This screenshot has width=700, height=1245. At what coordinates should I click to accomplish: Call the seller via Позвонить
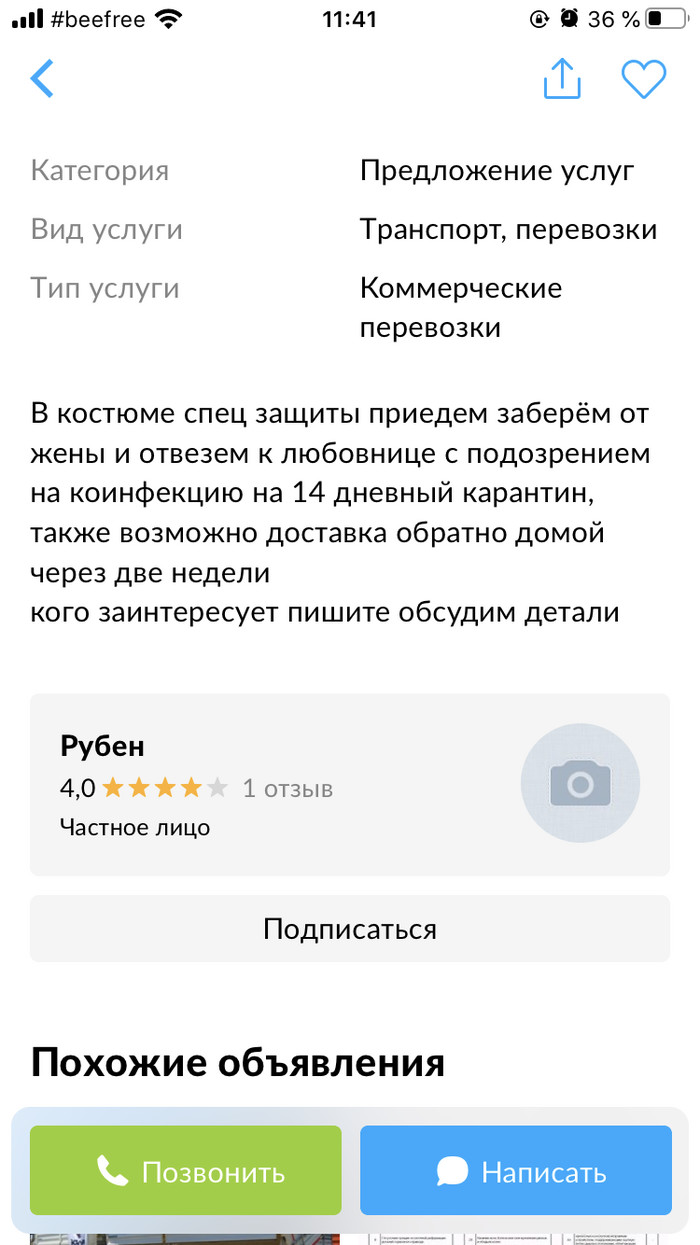click(x=186, y=1172)
